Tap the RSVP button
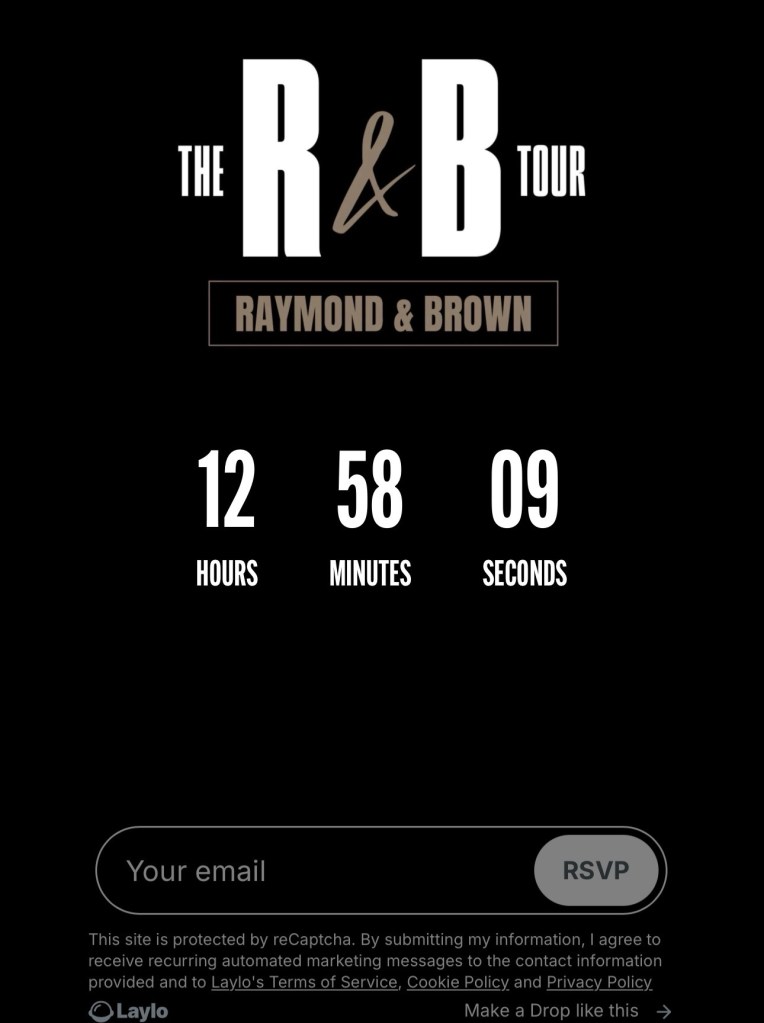764x1023 pixels. (x=596, y=871)
